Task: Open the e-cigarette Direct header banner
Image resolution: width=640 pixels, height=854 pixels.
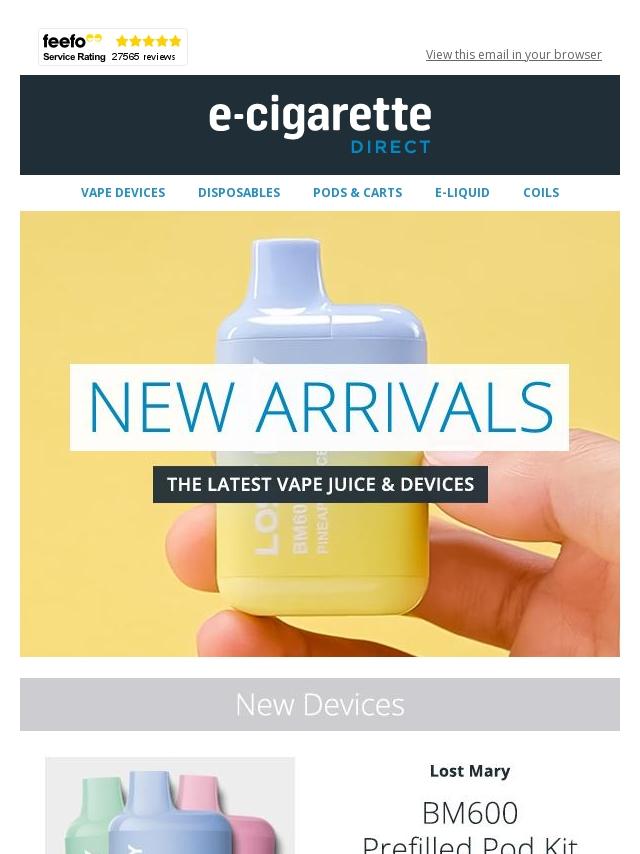Action: click(320, 125)
